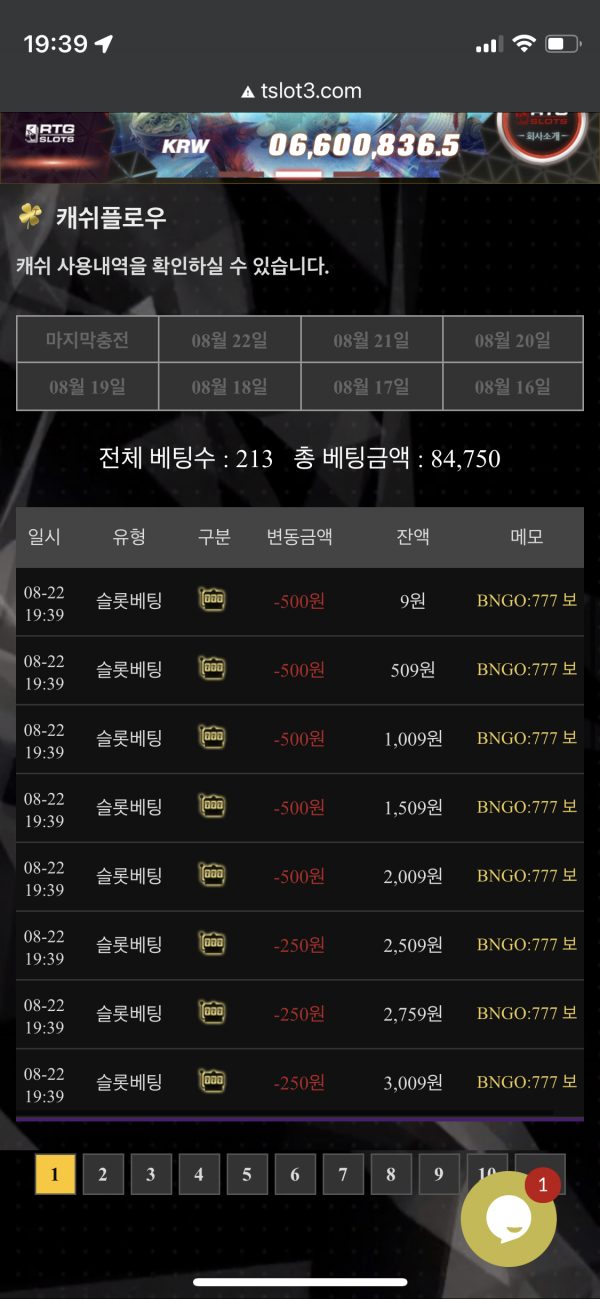This screenshot has height=1299, width=600.
Task: Go to page 3
Action: (151, 1174)
